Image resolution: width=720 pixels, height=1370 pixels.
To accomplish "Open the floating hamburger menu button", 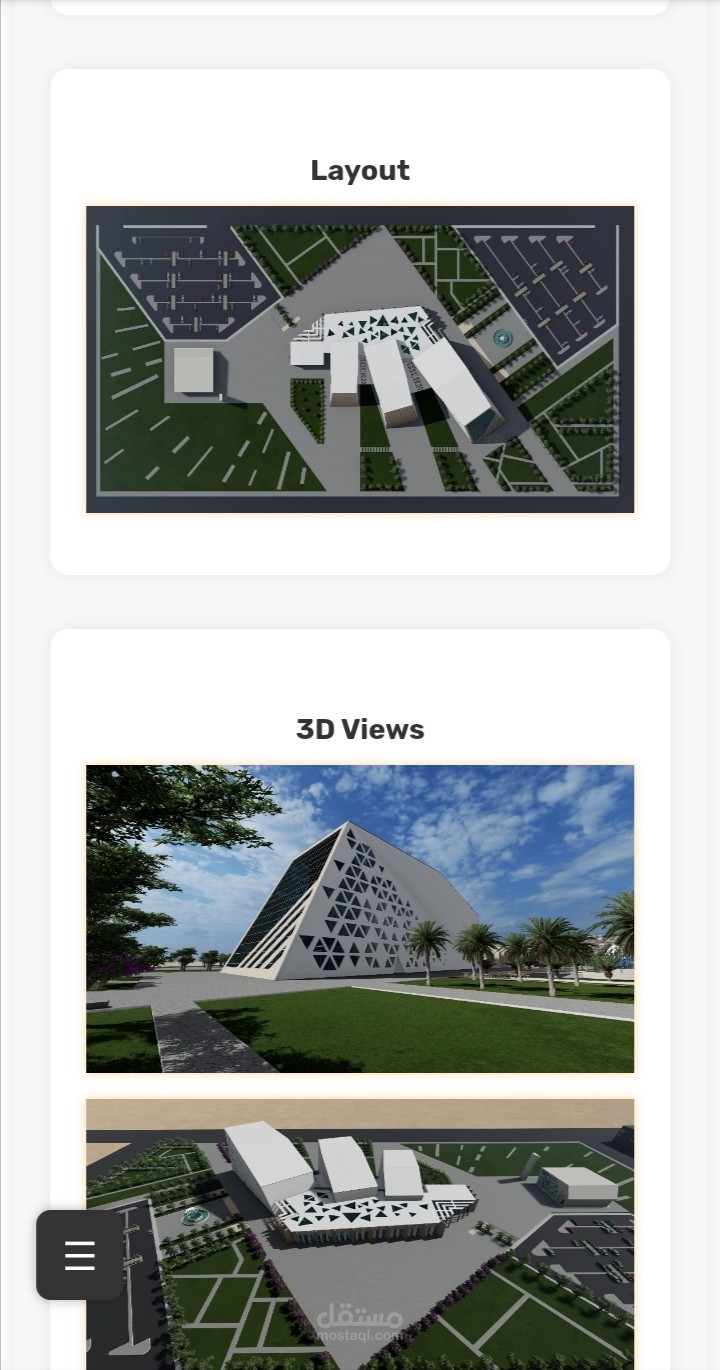I will (x=80, y=1255).
